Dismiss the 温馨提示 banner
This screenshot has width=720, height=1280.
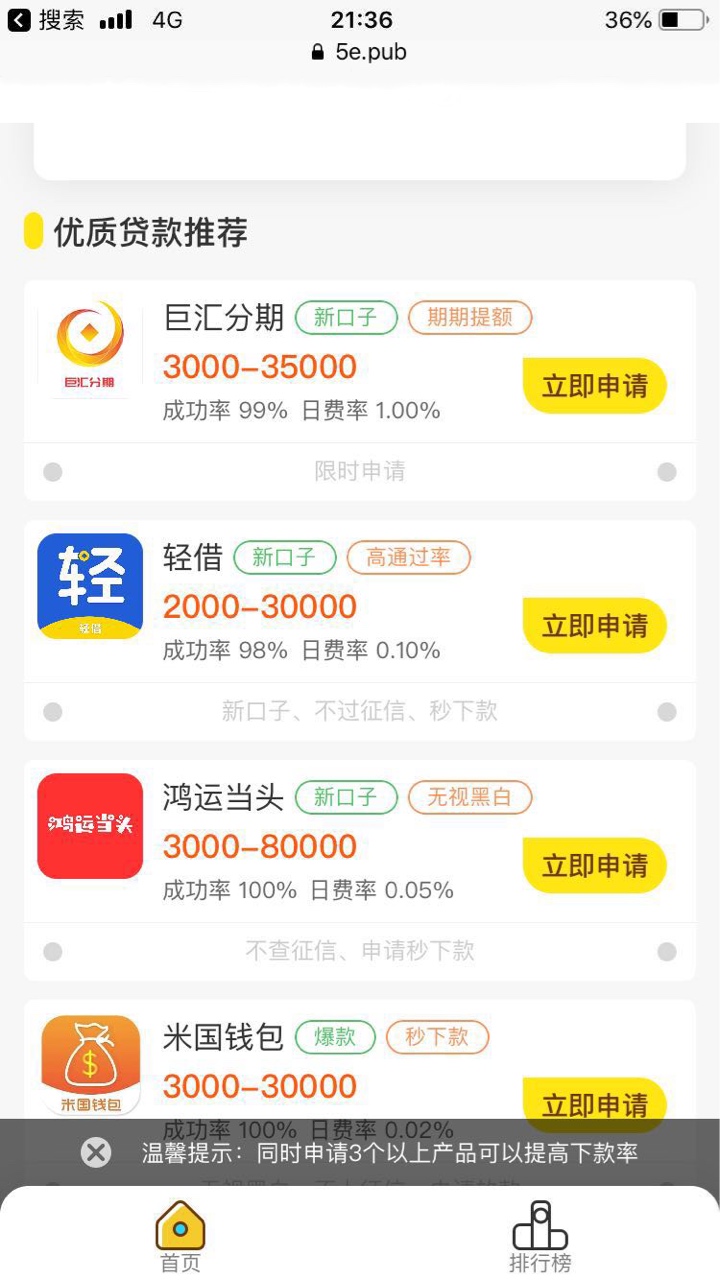coord(96,1153)
